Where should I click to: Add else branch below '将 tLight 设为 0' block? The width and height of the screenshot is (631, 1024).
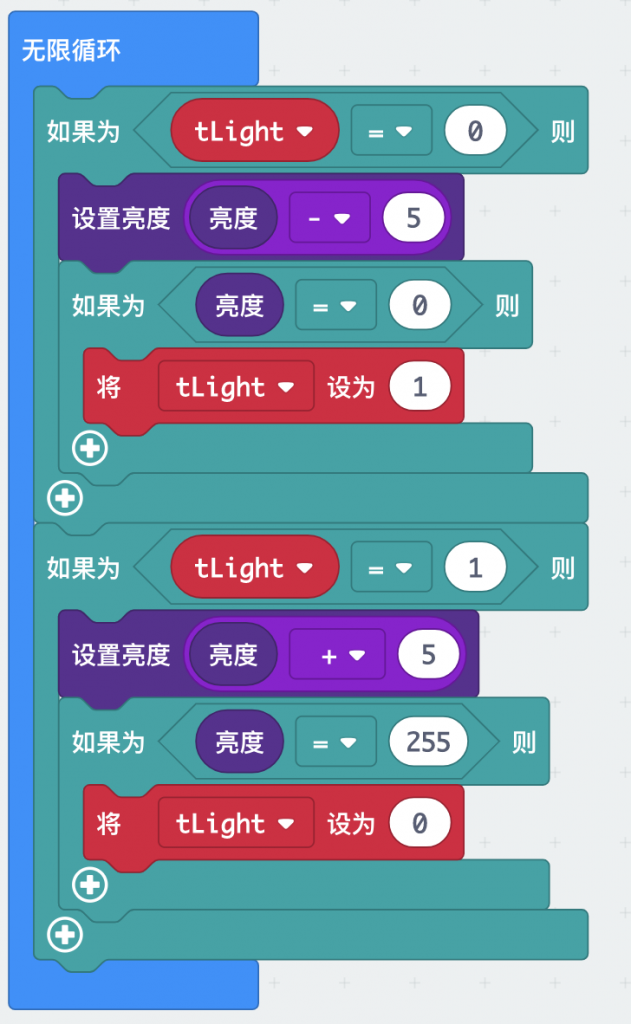[x=90, y=885]
